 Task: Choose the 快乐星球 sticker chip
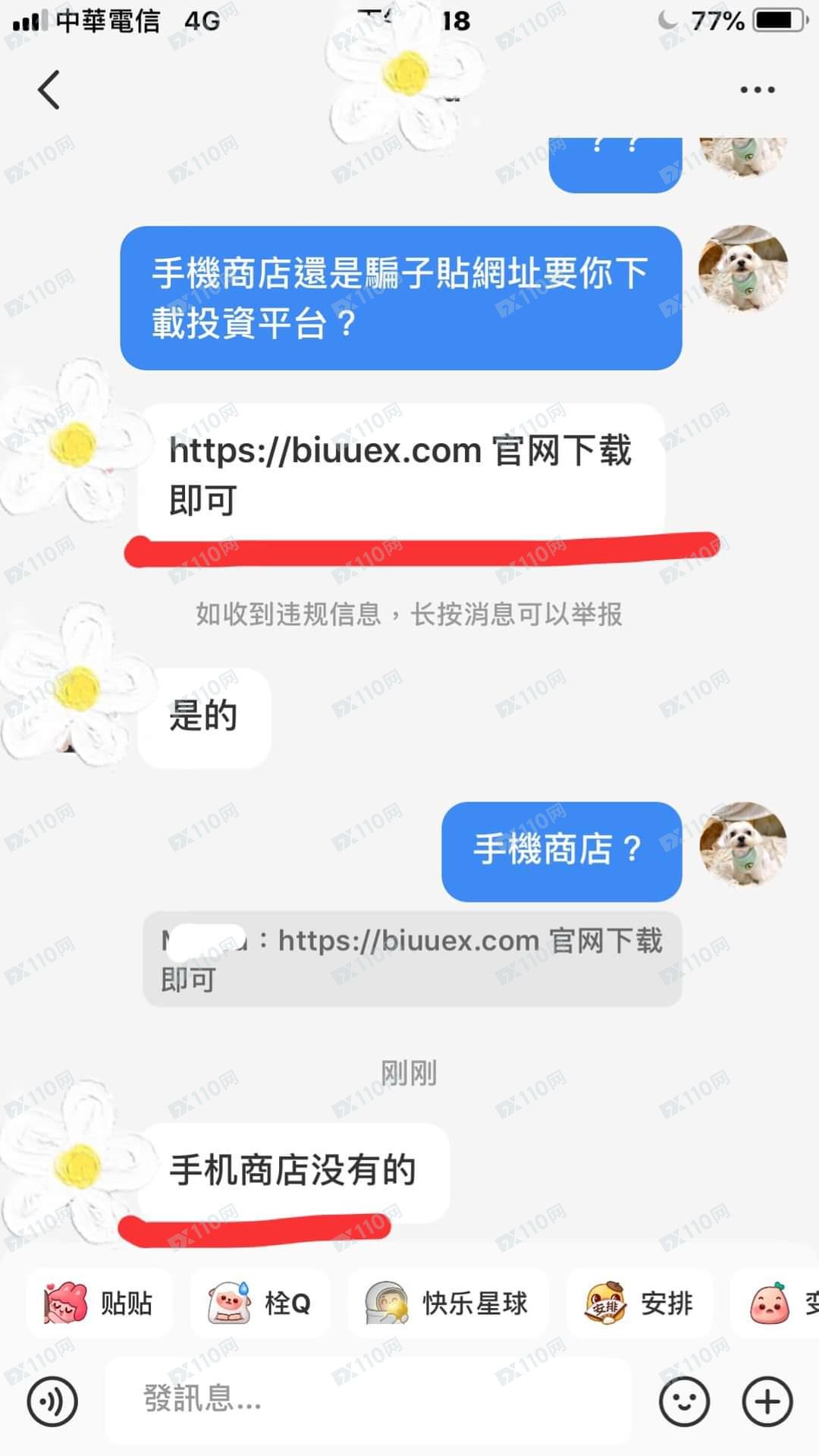point(447,1303)
